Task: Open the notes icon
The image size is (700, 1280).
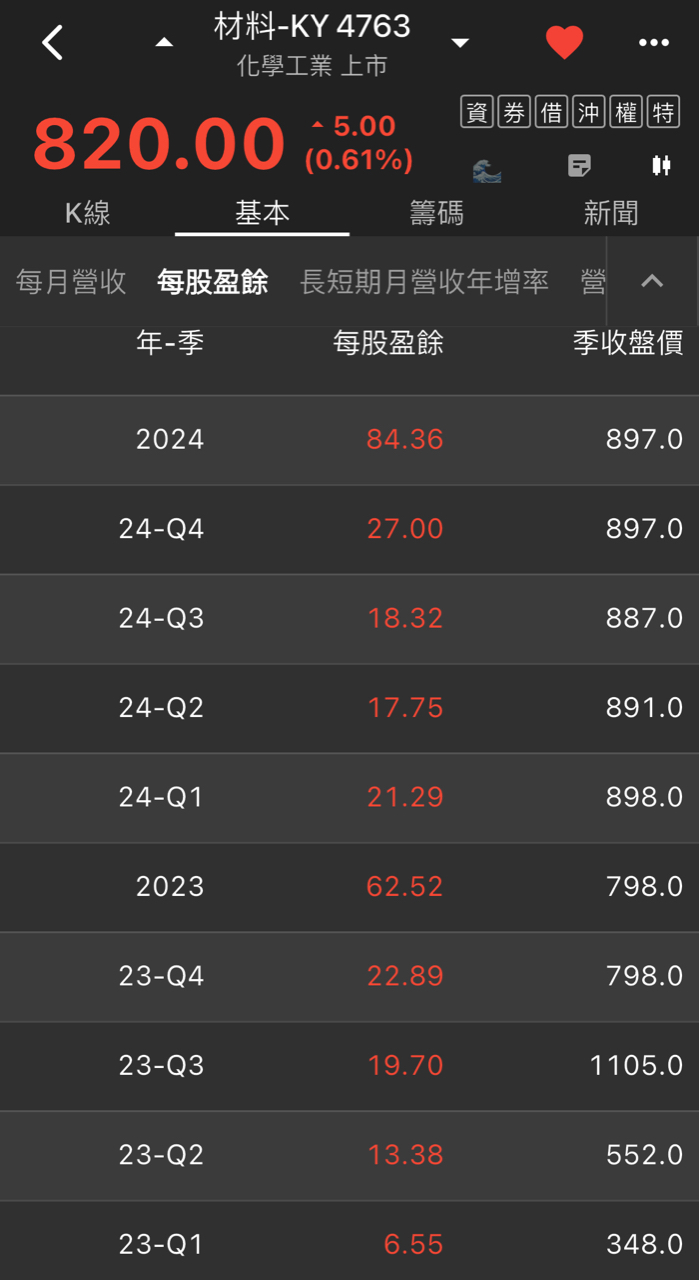Action: point(579,166)
